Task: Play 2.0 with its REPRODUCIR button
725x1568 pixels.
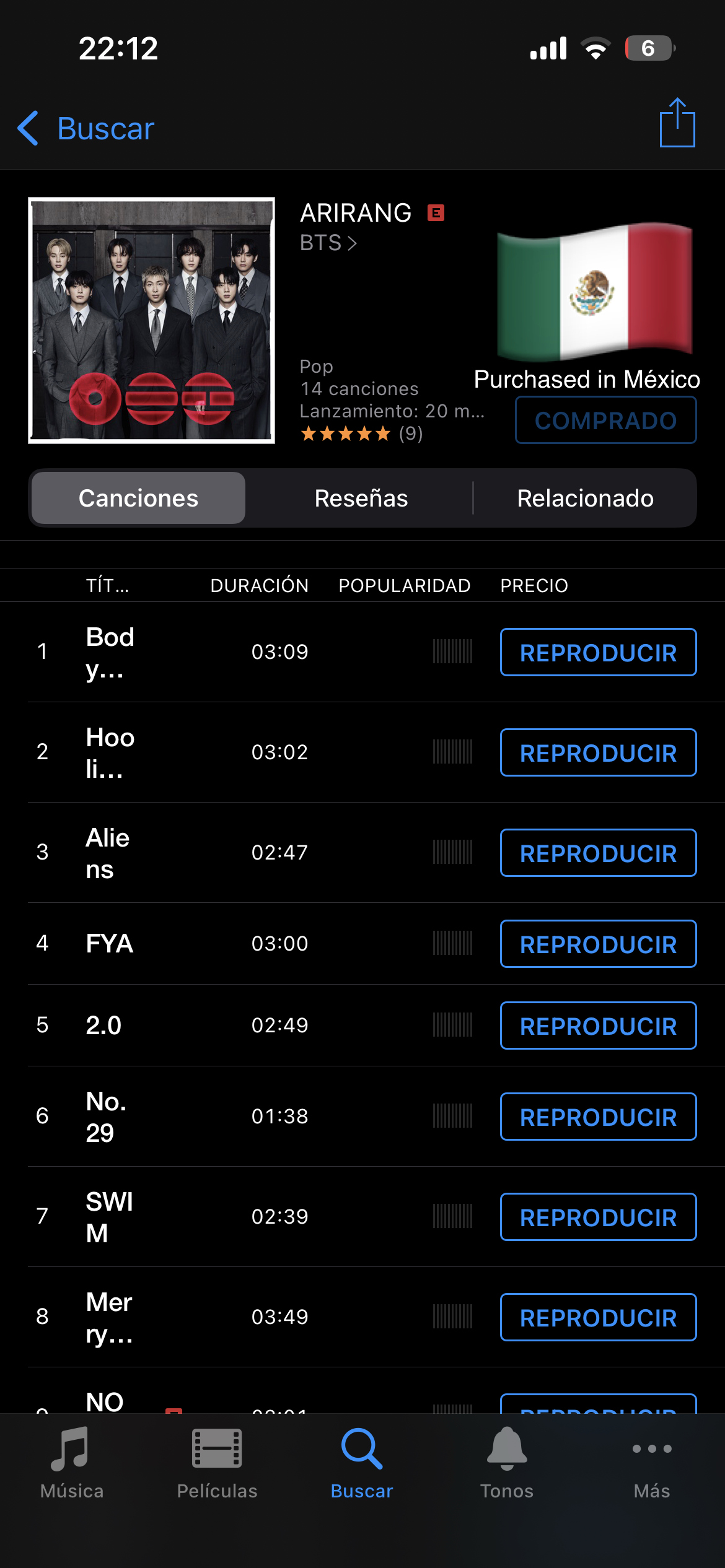Action: point(598,1026)
